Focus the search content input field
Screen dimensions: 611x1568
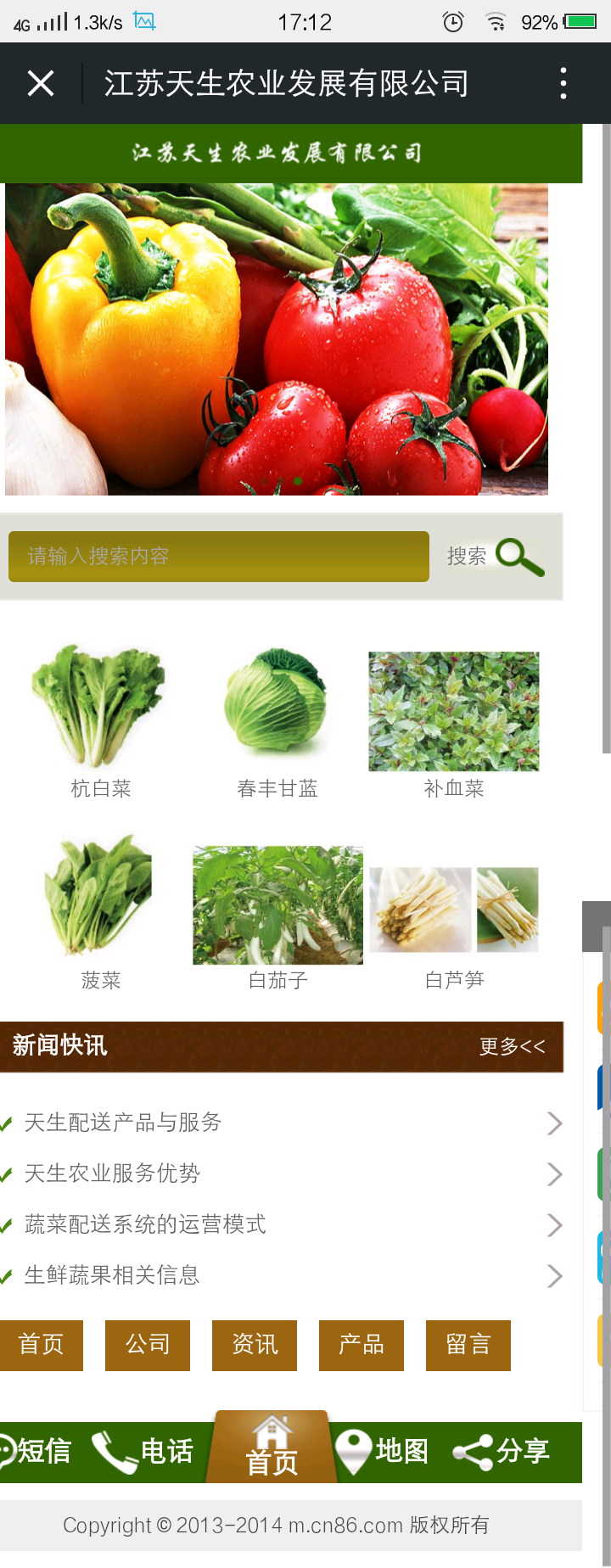[x=218, y=557]
